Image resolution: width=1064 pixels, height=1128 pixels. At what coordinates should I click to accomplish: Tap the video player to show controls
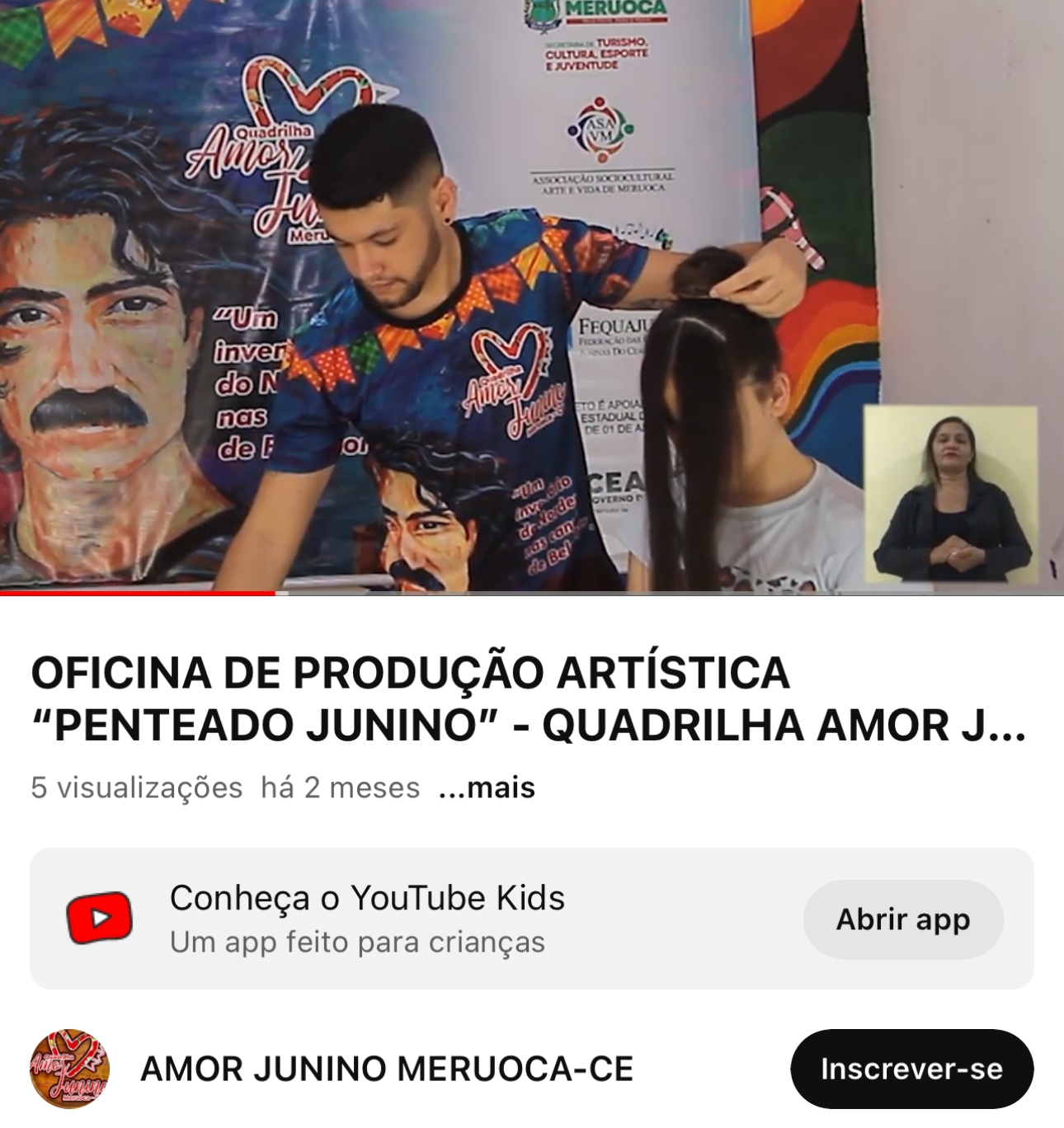532,295
